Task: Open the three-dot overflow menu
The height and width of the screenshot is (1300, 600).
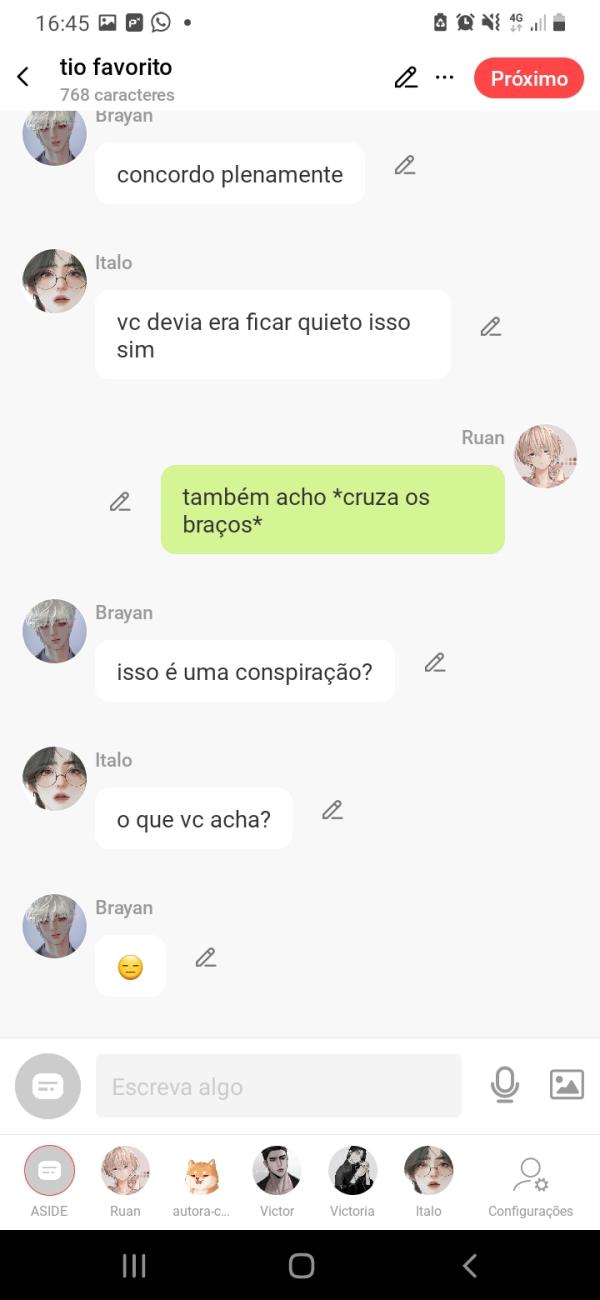Action: click(445, 78)
